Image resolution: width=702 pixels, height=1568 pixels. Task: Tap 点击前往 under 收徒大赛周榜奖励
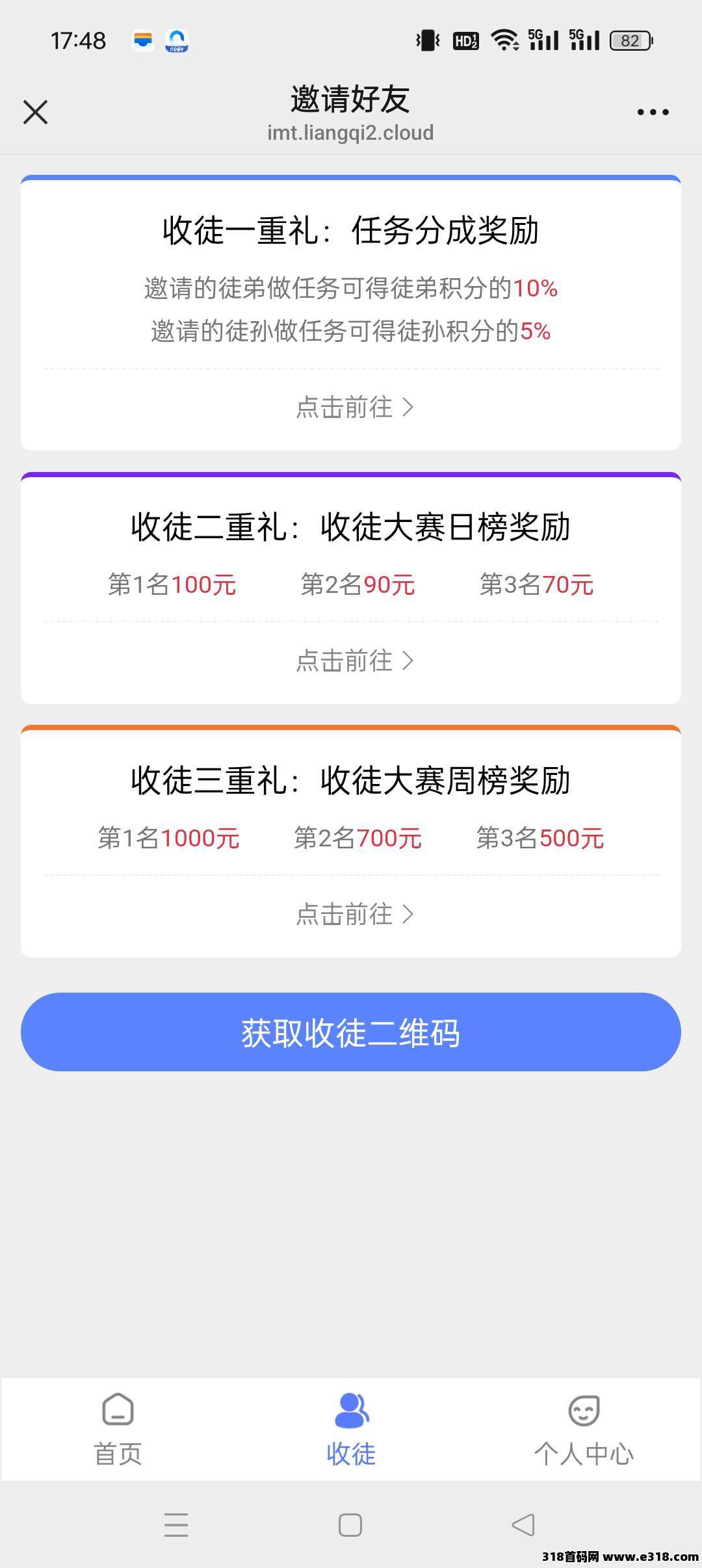pyautogui.click(x=354, y=915)
